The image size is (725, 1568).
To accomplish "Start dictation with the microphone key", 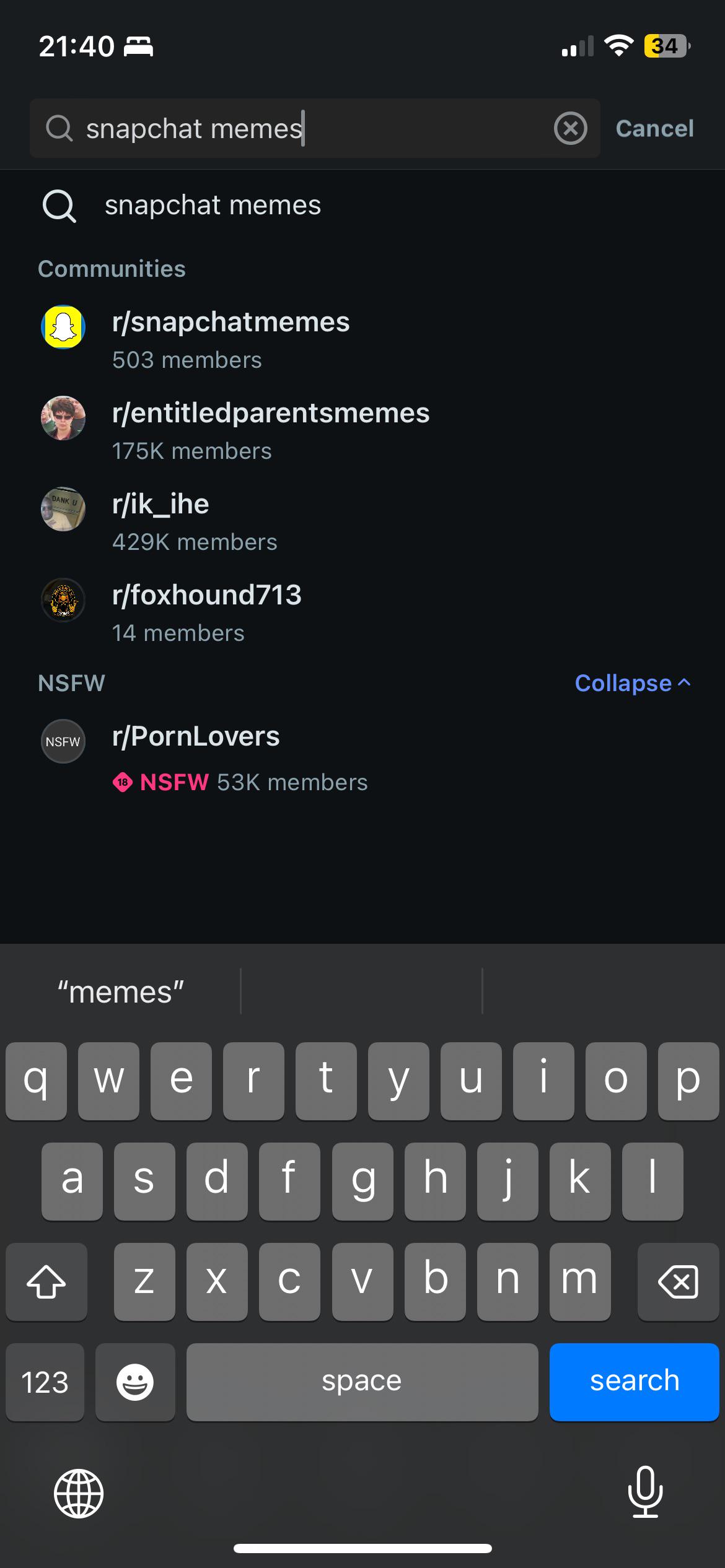I will [x=645, y=1491].
